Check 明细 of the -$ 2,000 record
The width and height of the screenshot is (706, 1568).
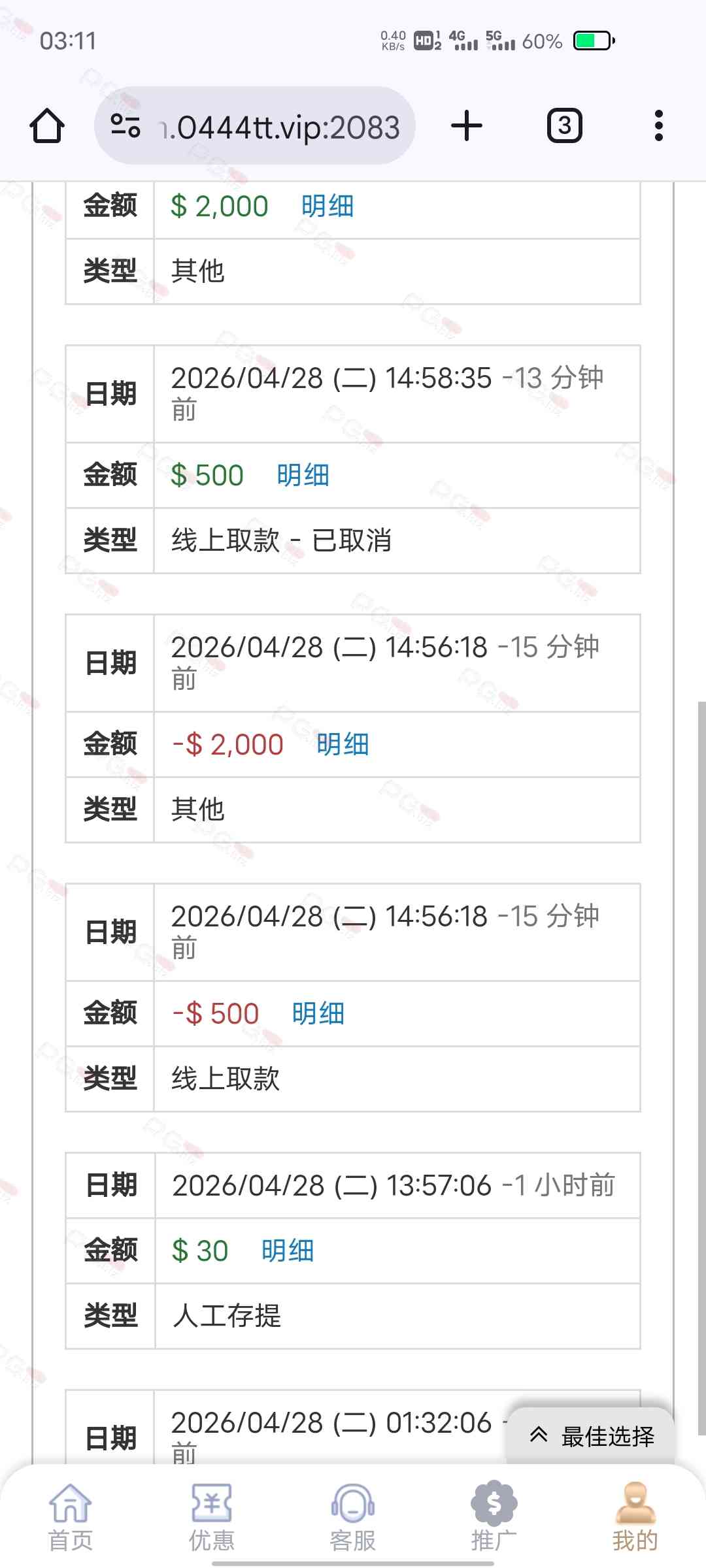[343, 745]
